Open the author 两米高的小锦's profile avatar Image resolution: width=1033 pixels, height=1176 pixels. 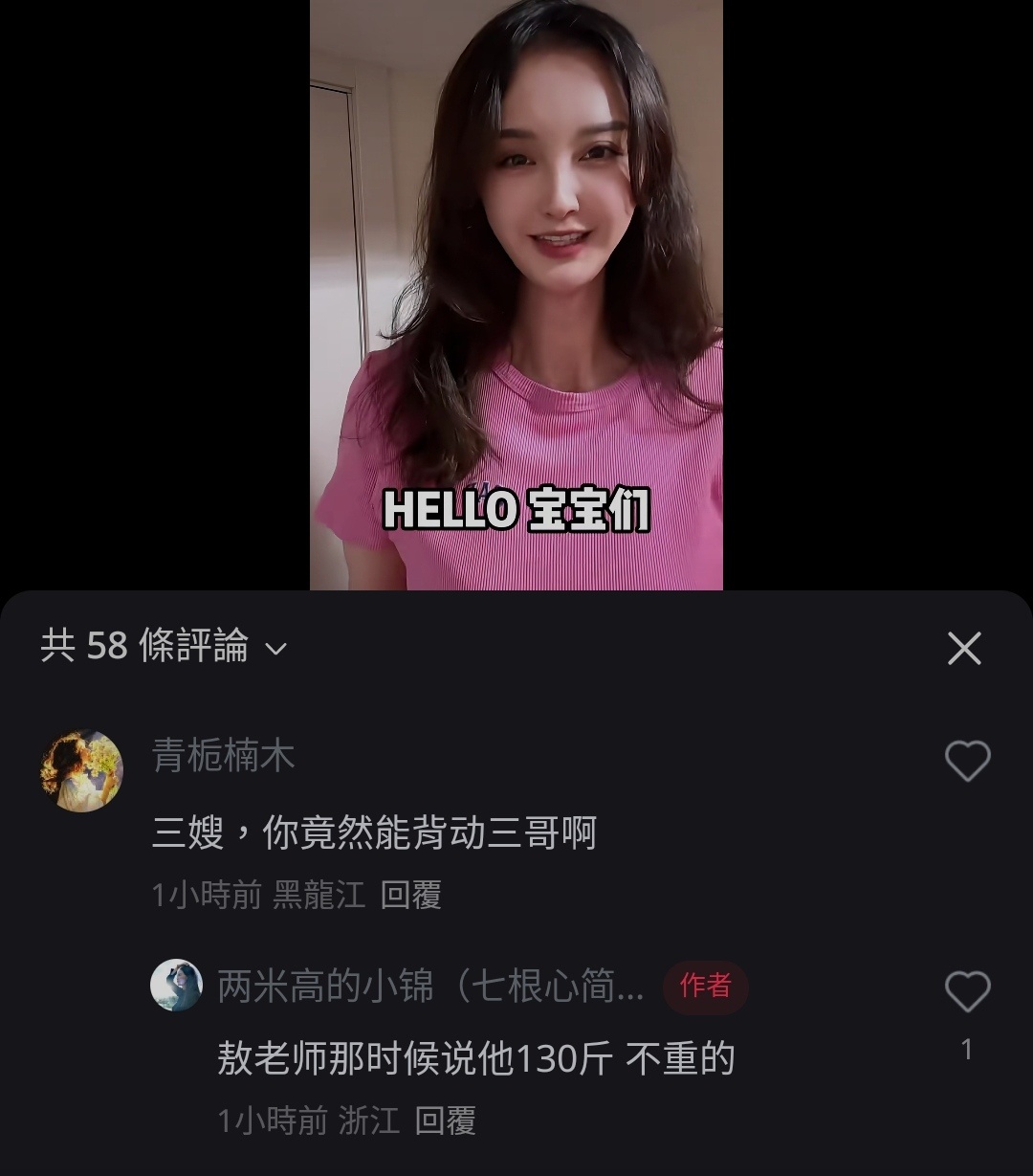176,985
